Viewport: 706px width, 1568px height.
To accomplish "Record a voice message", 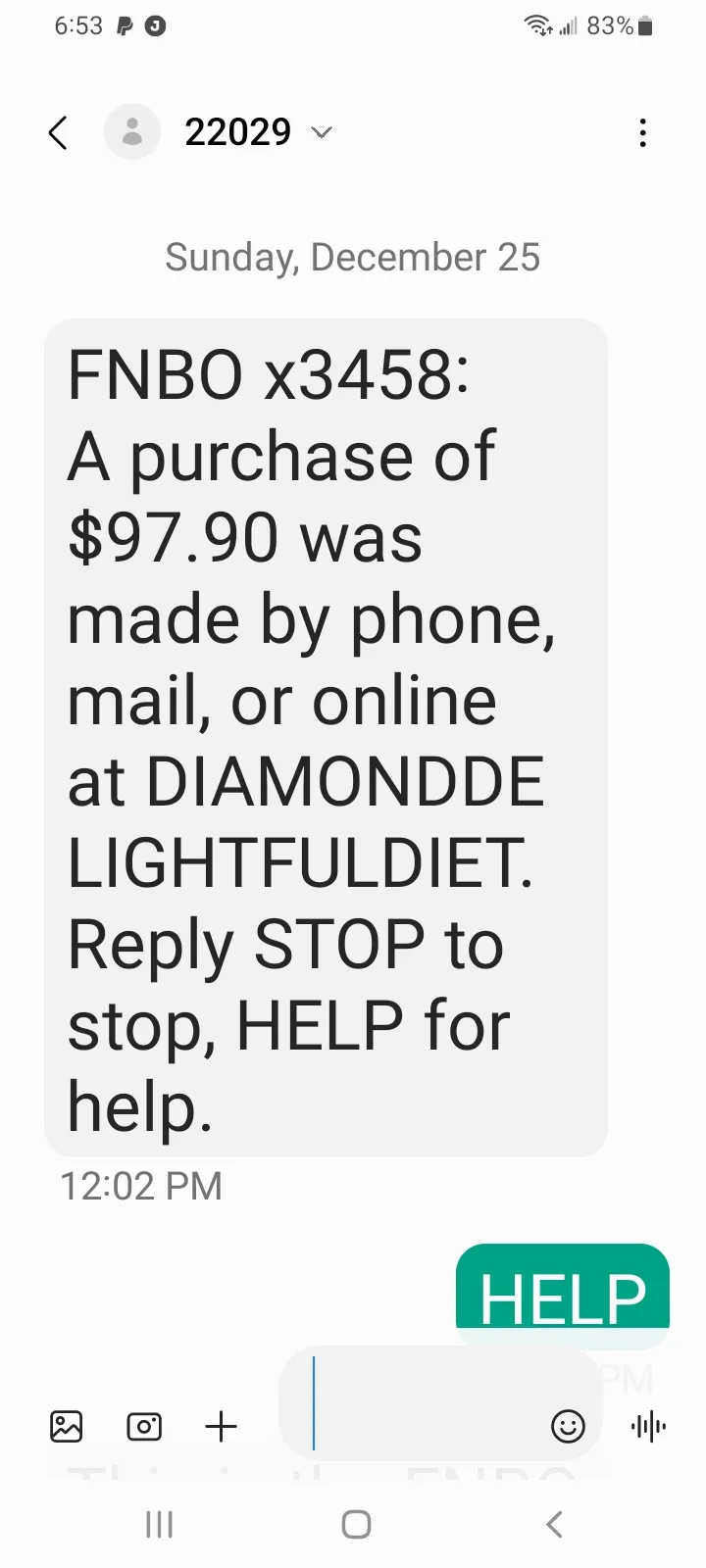I will [649, 1426].
